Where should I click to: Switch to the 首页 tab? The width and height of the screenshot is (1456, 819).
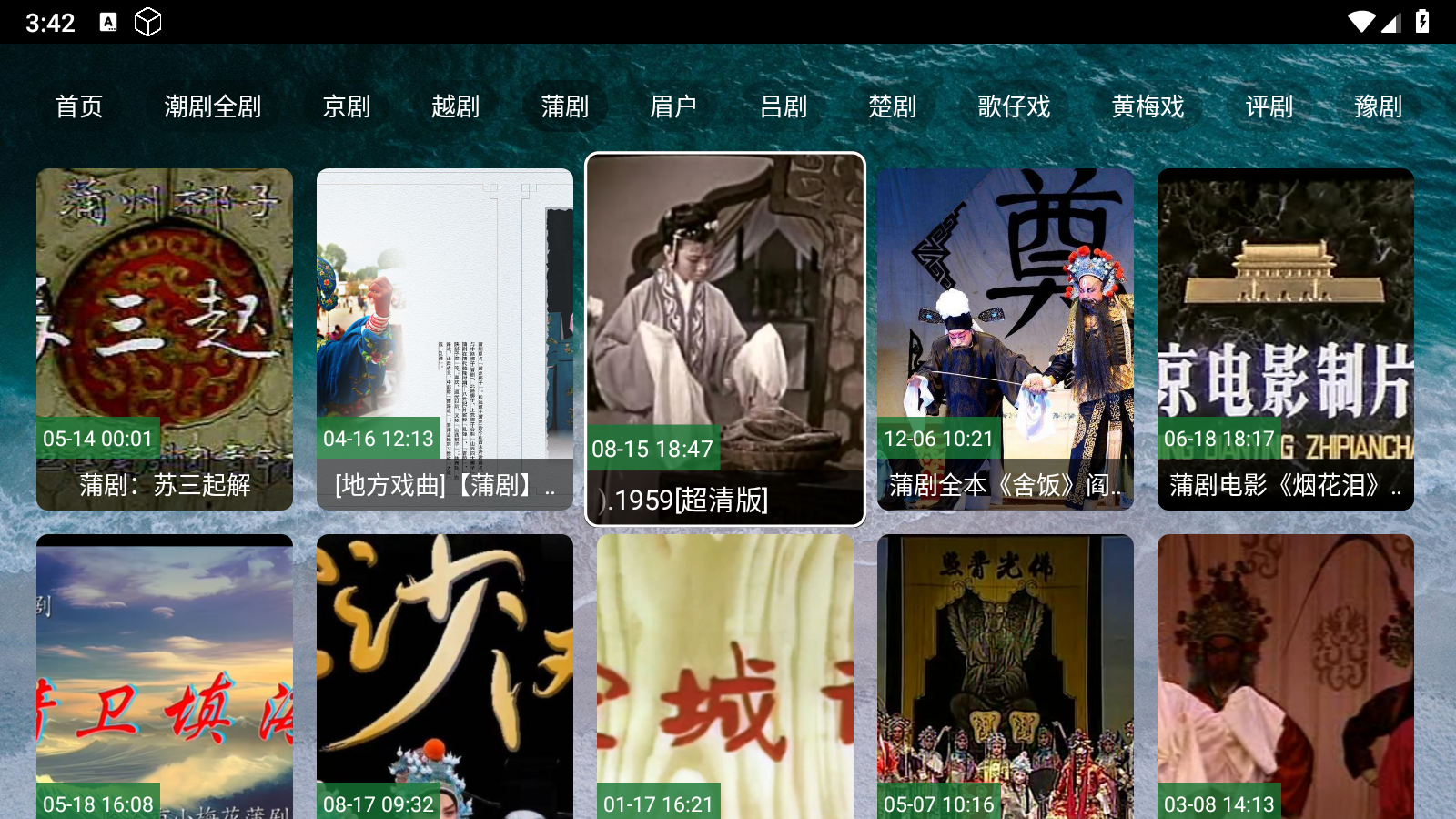tap(79, 106)
